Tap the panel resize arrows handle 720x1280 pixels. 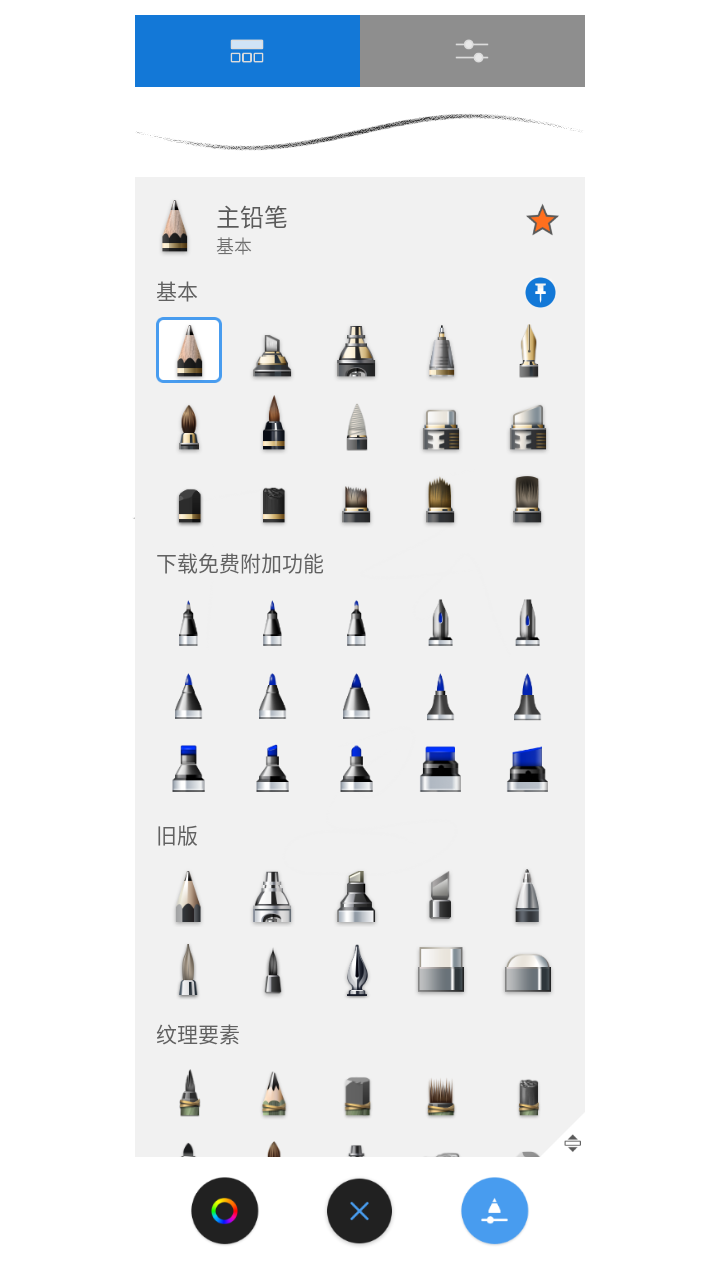[573, 1143]
